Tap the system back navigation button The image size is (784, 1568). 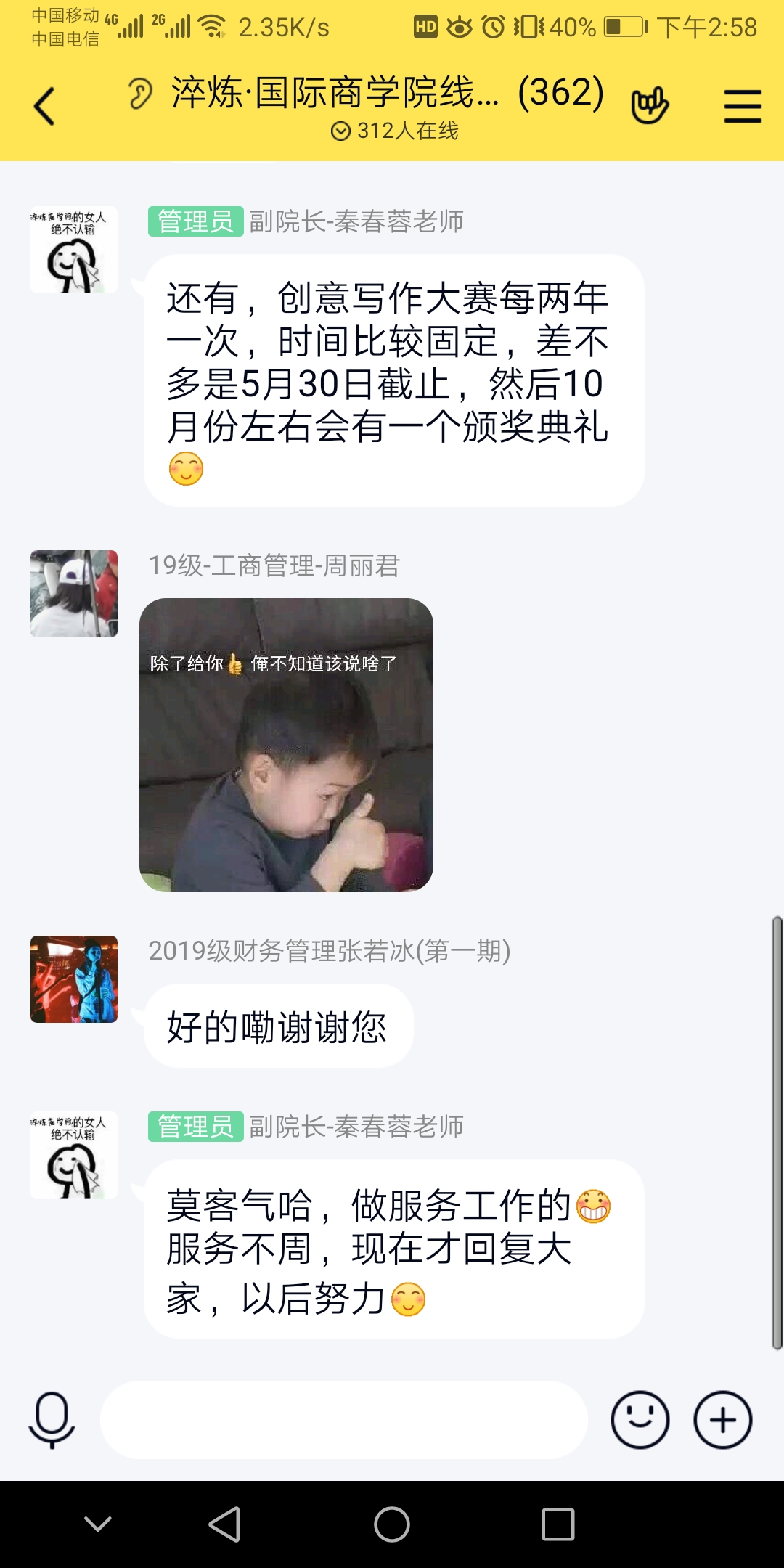pyautogui.click(x=224, y=1524)
